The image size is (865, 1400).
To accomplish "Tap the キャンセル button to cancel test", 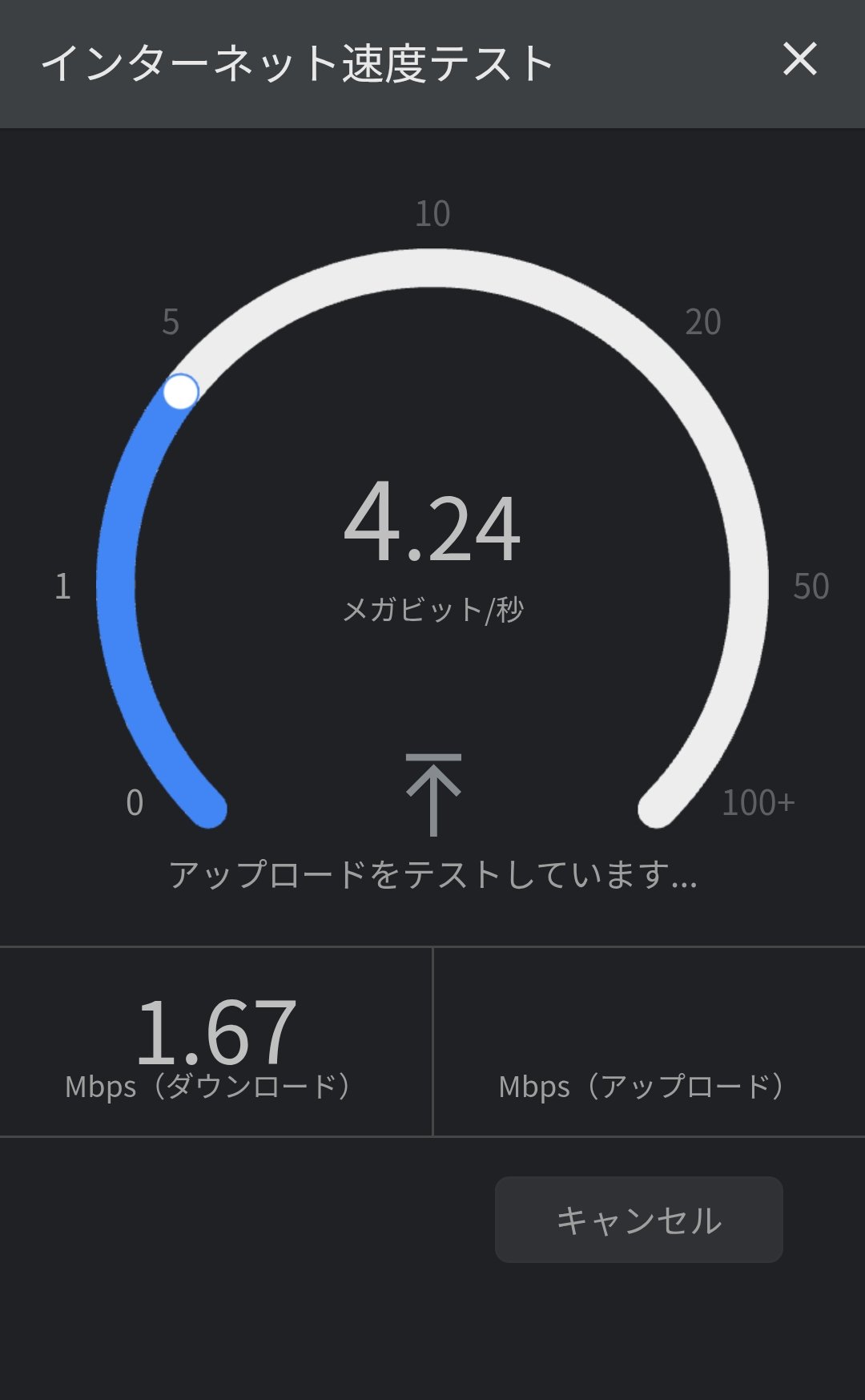I will 638,1220.
